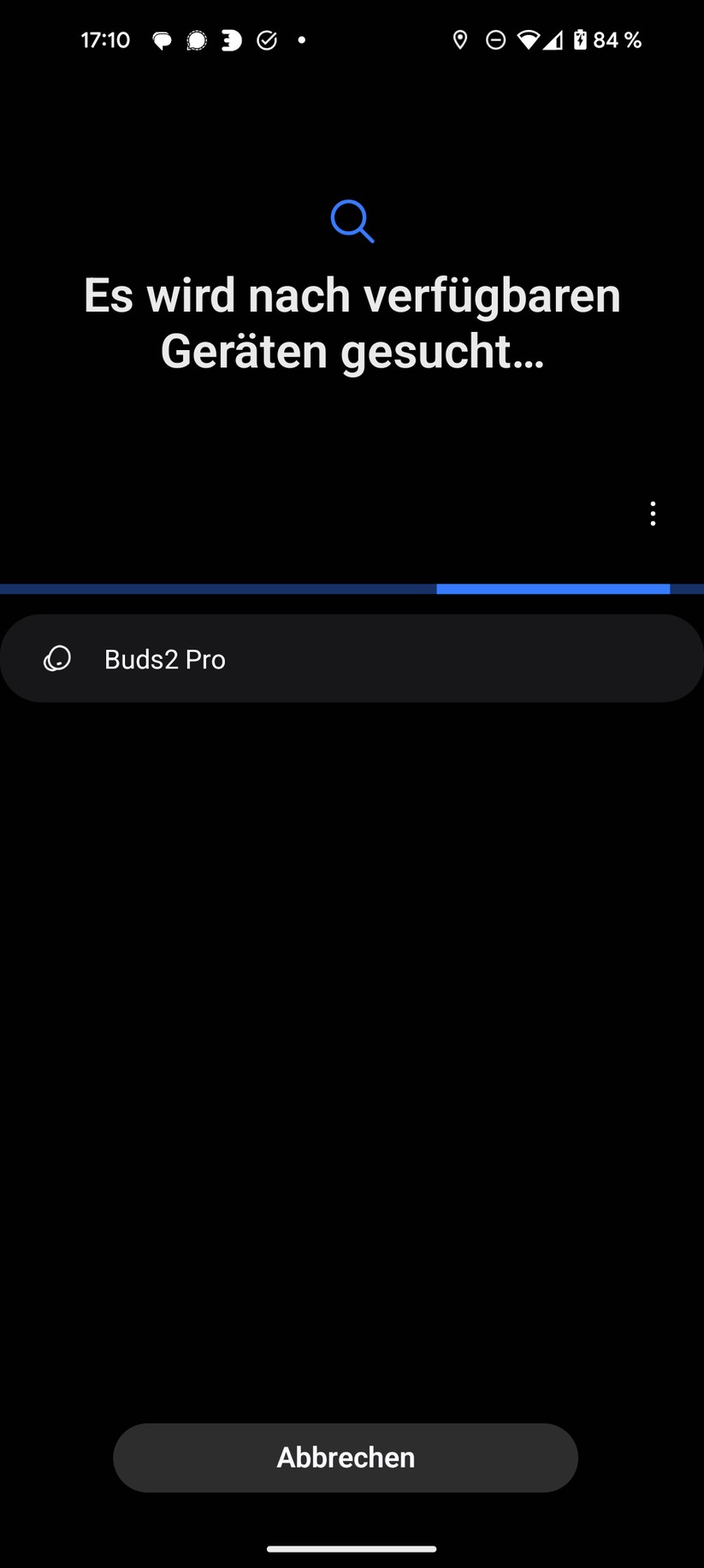This screenshot has height=1568, width=704.
Task: Tap the blue search magnifier icon
Action: (x=352, y=221)
